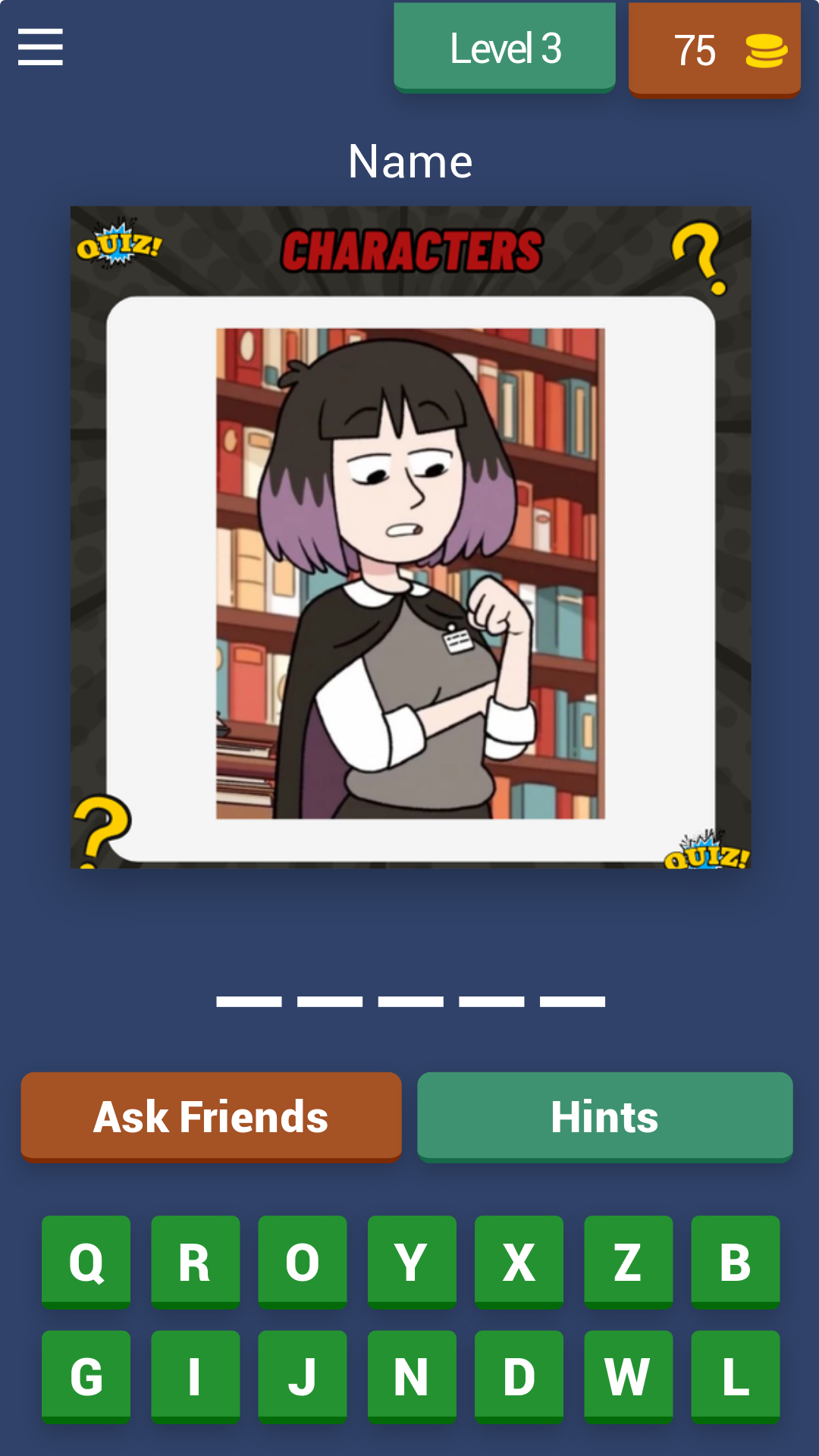Tap the Ask Friends button

(x=211, y=1116)
